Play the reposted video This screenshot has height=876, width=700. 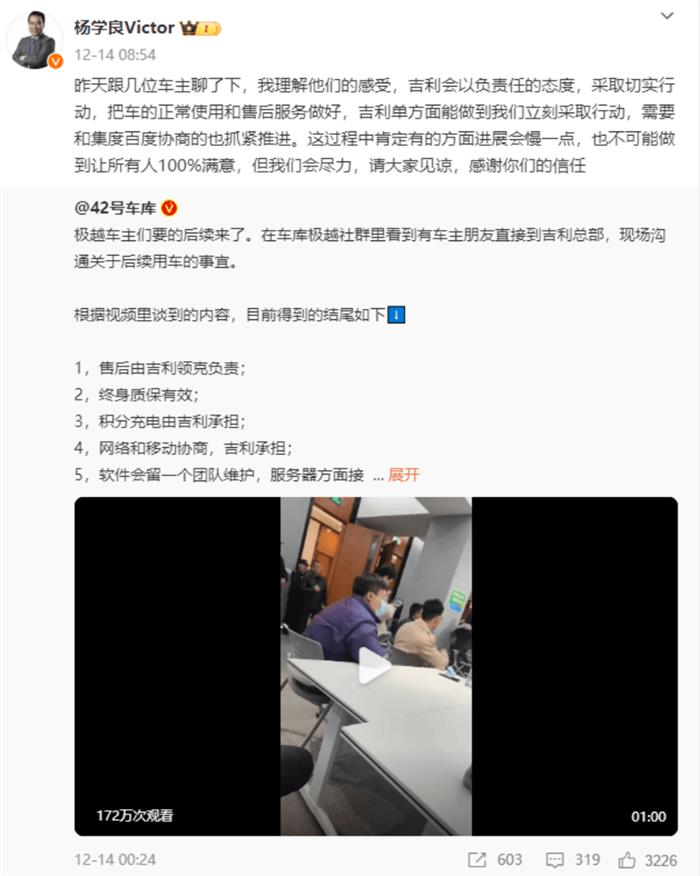tap(374, 665)
